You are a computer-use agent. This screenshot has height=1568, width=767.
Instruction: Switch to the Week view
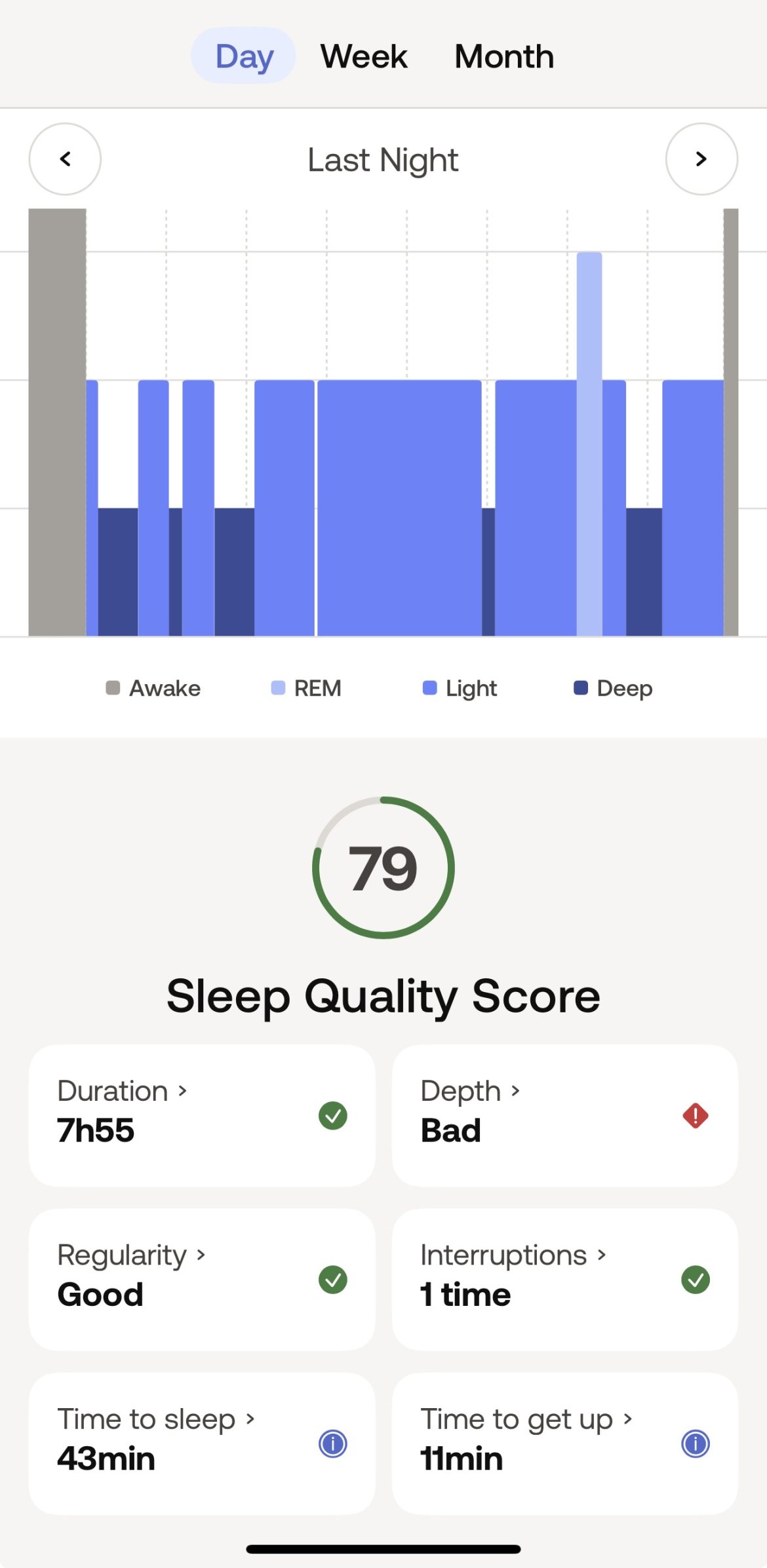pyautogui.click(x=364, y=56)
